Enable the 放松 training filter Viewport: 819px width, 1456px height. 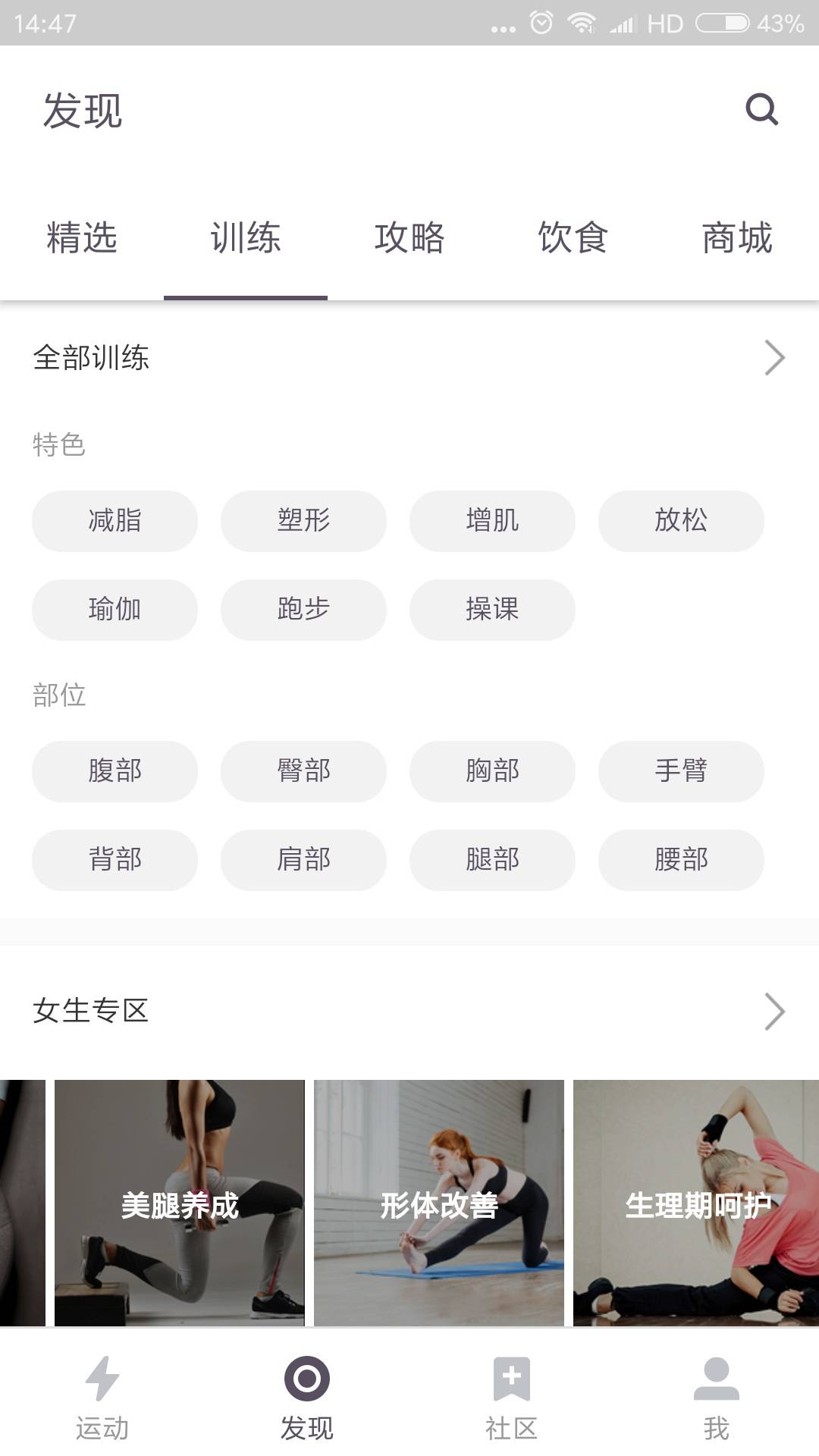(x=681, y=521)
